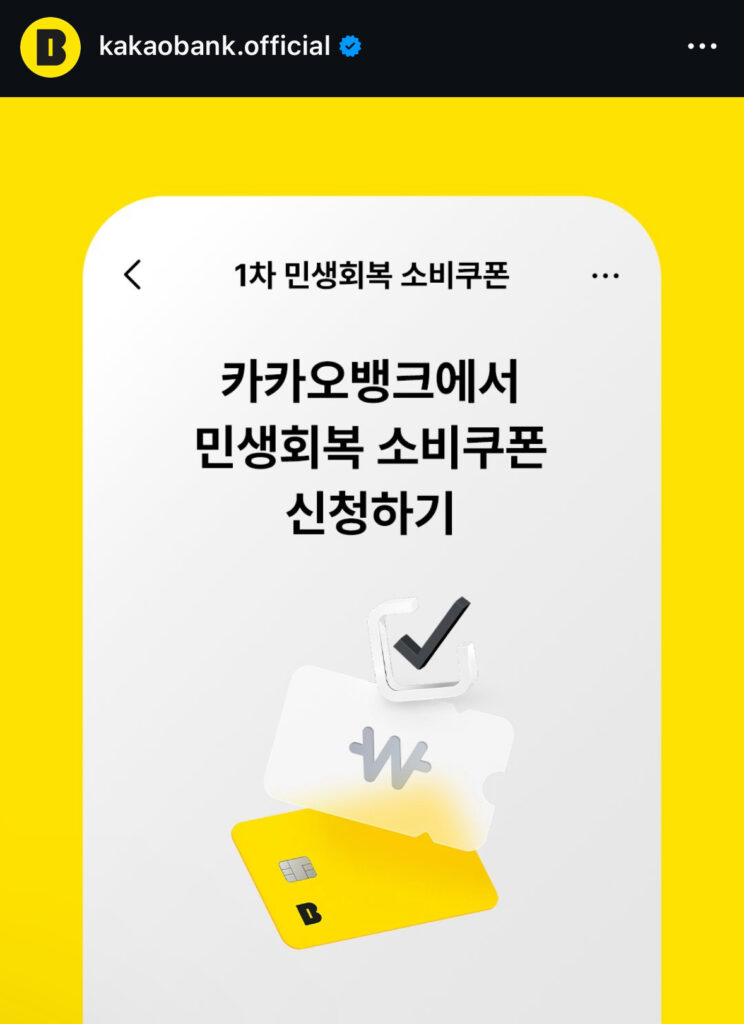Open kakaobank.official profile picture
The height and width of the screenshot is (1024, 744).
50,47
